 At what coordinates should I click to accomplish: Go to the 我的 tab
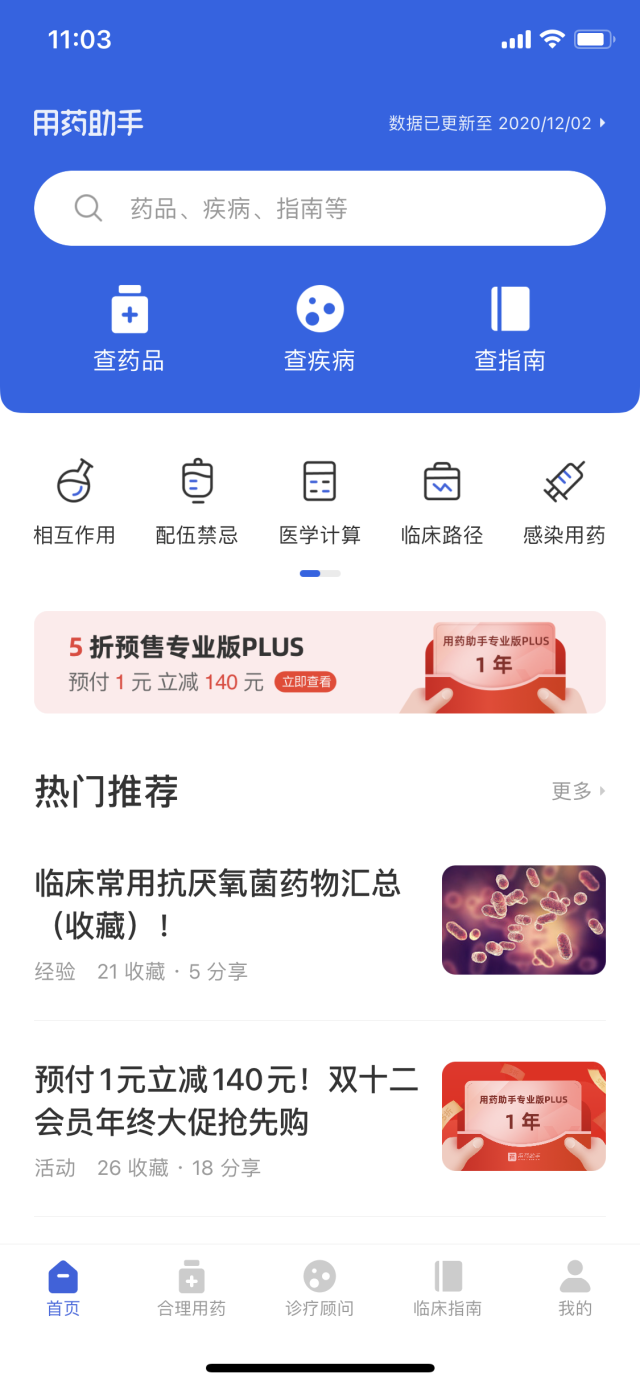(x=575, y=1289)
